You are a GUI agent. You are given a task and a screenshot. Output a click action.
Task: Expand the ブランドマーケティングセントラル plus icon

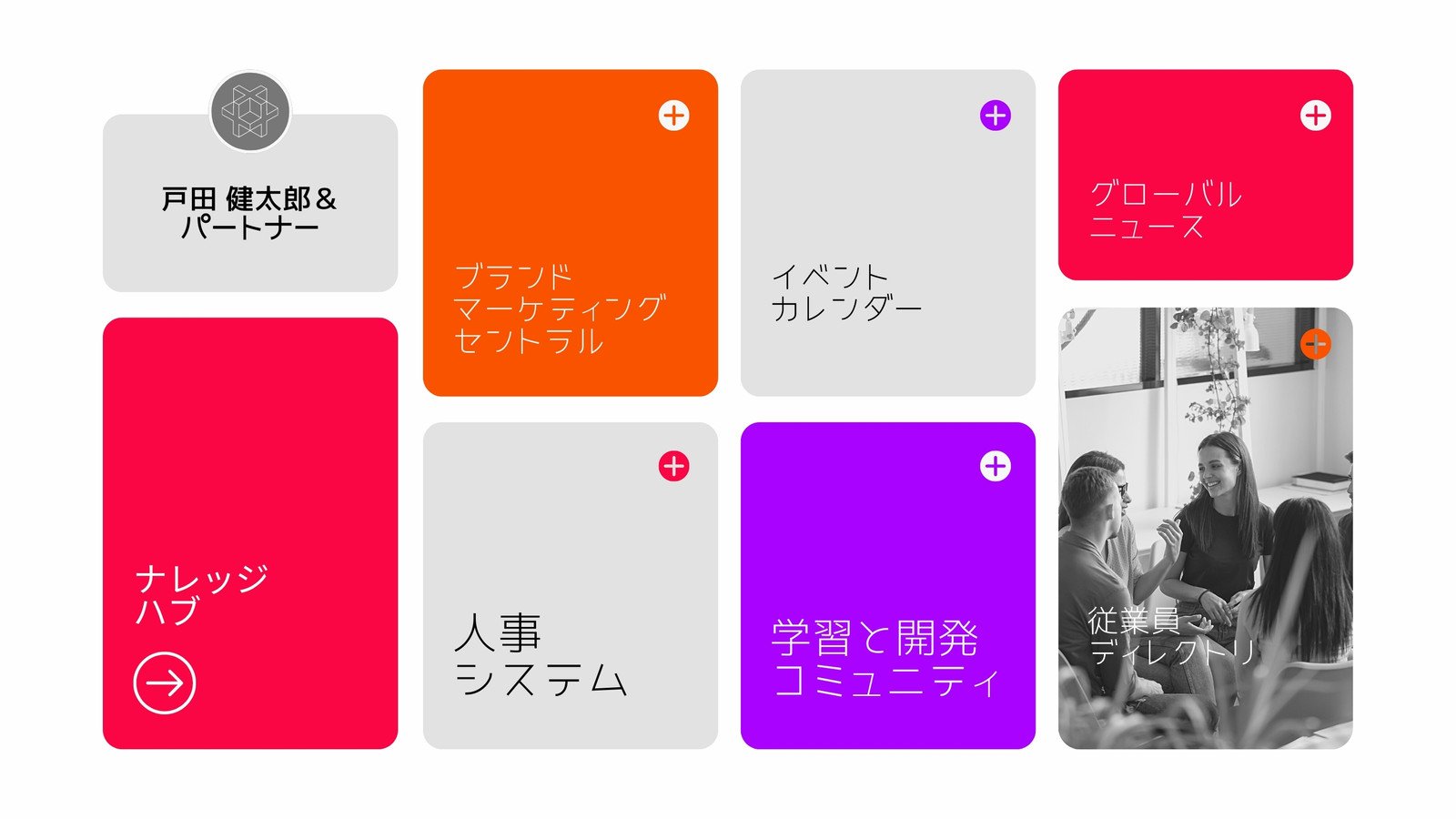(x=673, y=116)
